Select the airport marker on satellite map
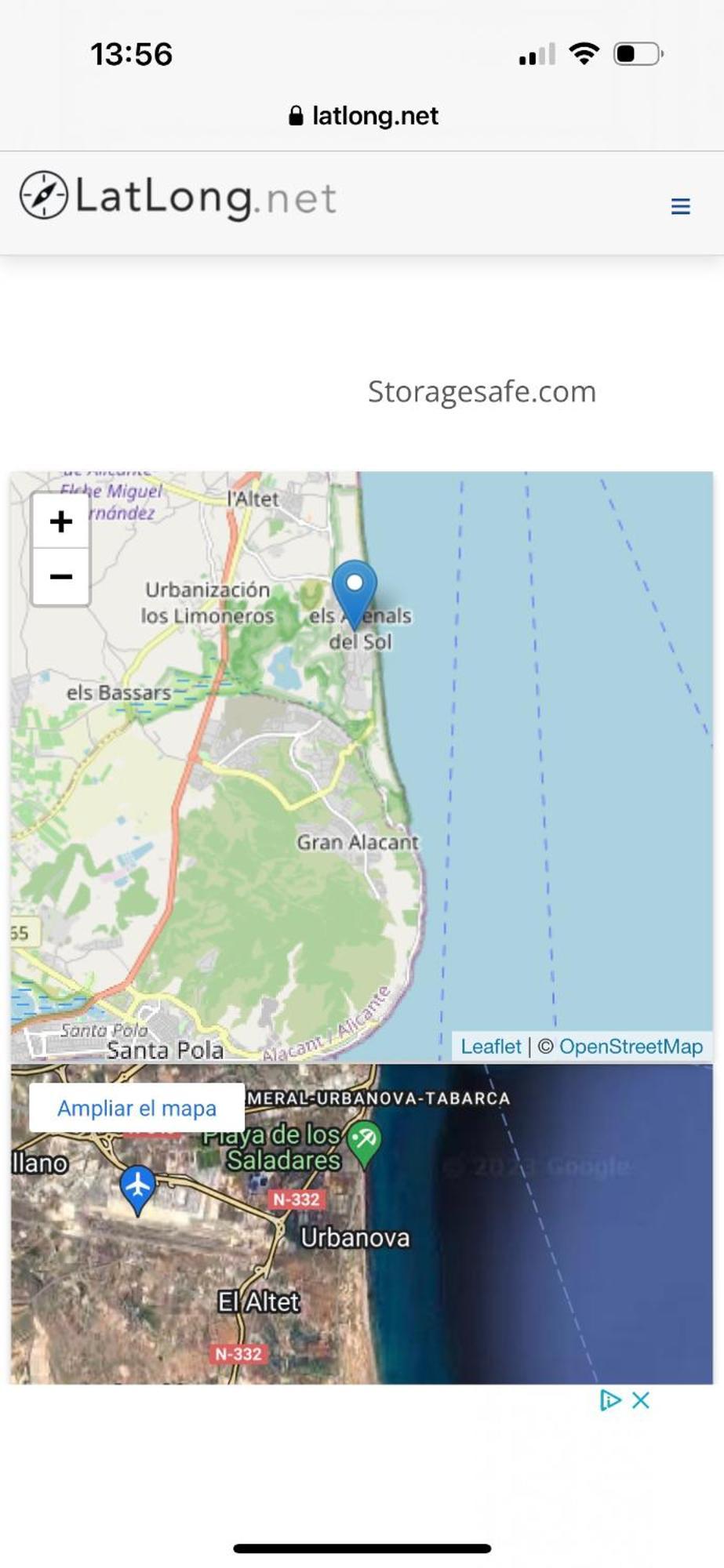 pyautogui.click(x=137, y=1186)
